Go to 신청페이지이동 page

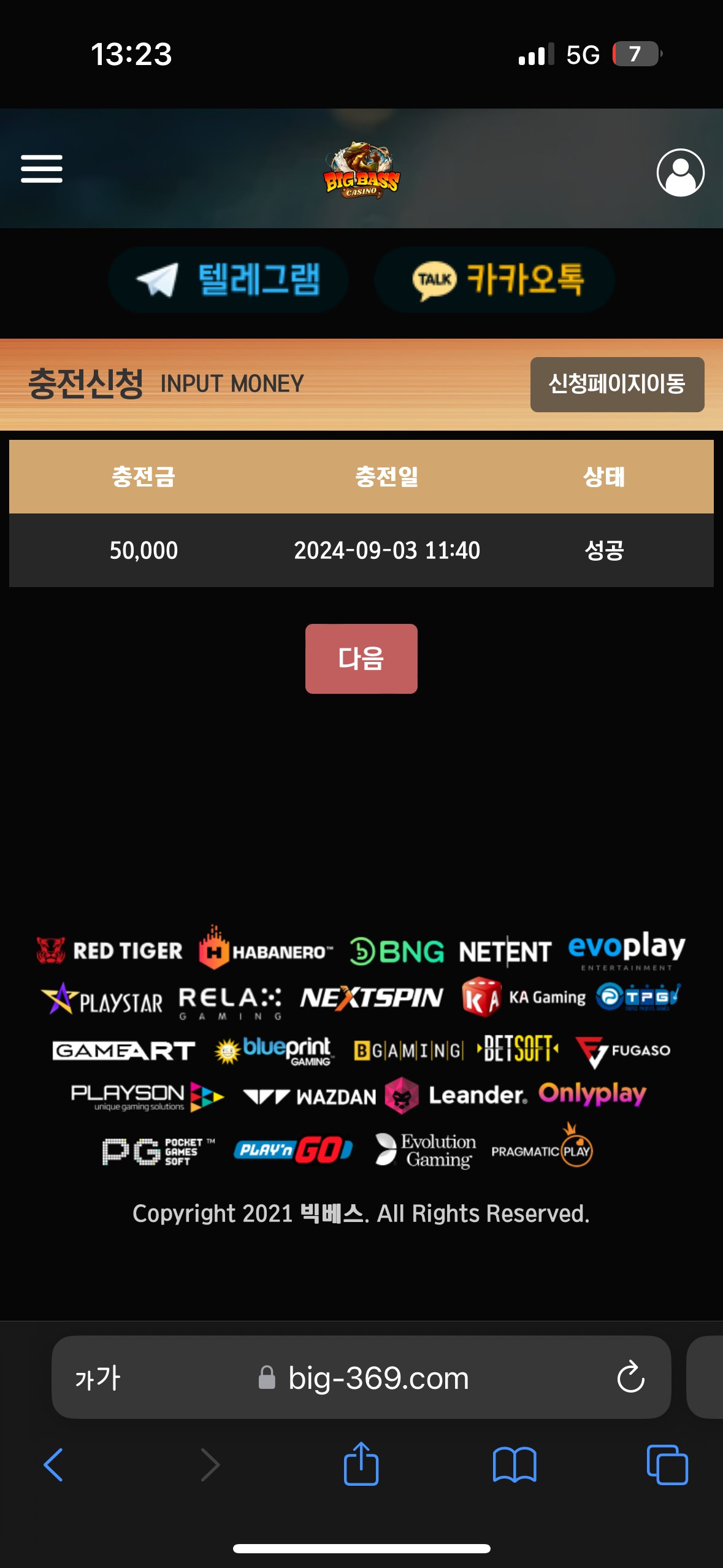(x=616, y=385)
